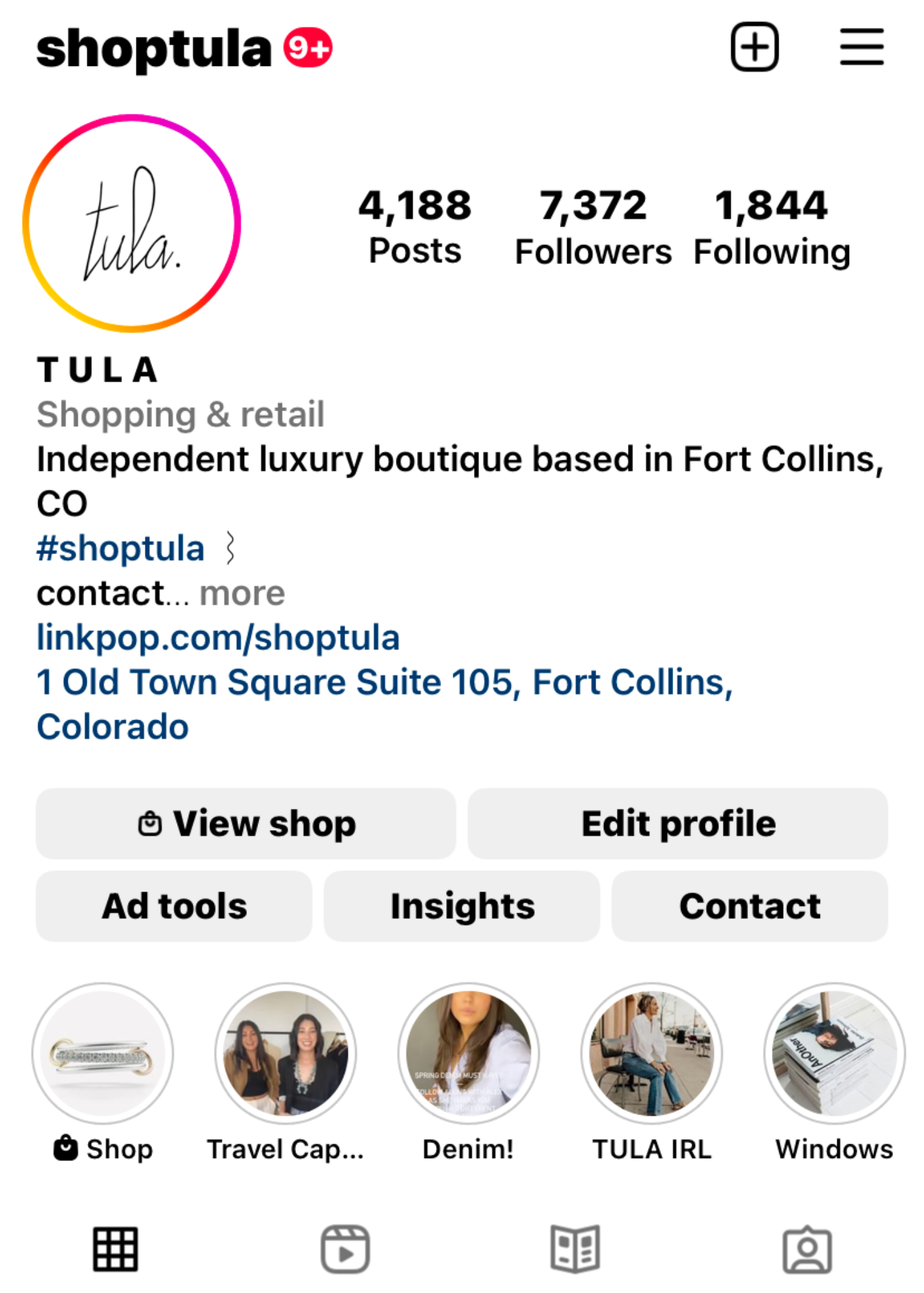Create a new post with plus icon
Screen dimensions: 924x1293
pos(754,47)
